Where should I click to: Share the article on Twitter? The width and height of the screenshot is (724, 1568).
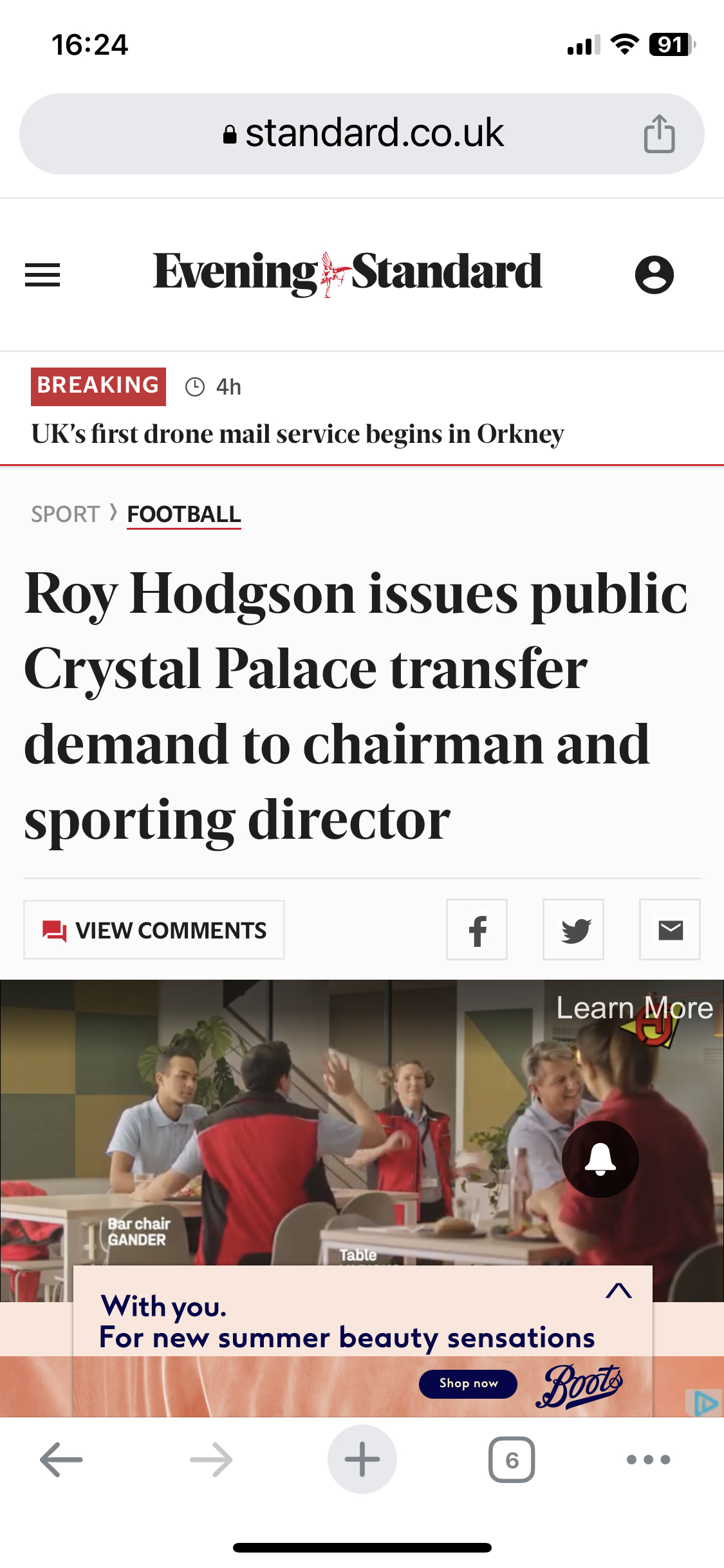pos(573,930)
